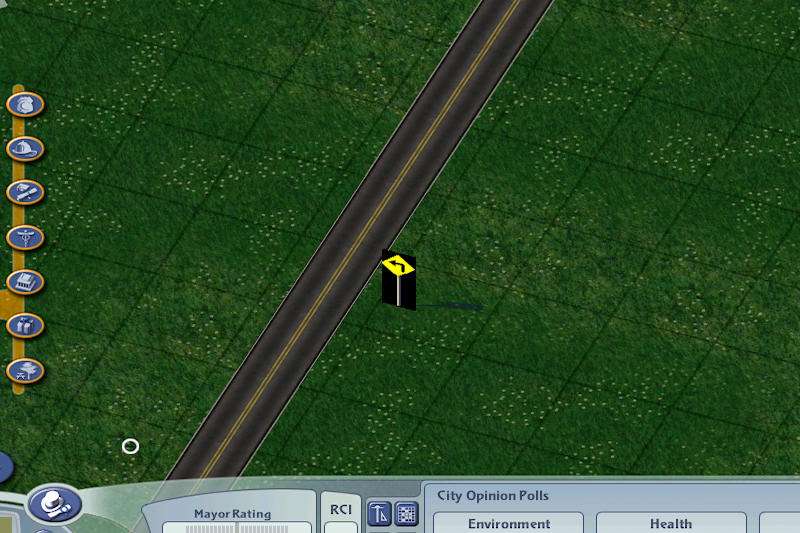
Task: Open the rewards gift menu
Action: [x=25, y=325]
